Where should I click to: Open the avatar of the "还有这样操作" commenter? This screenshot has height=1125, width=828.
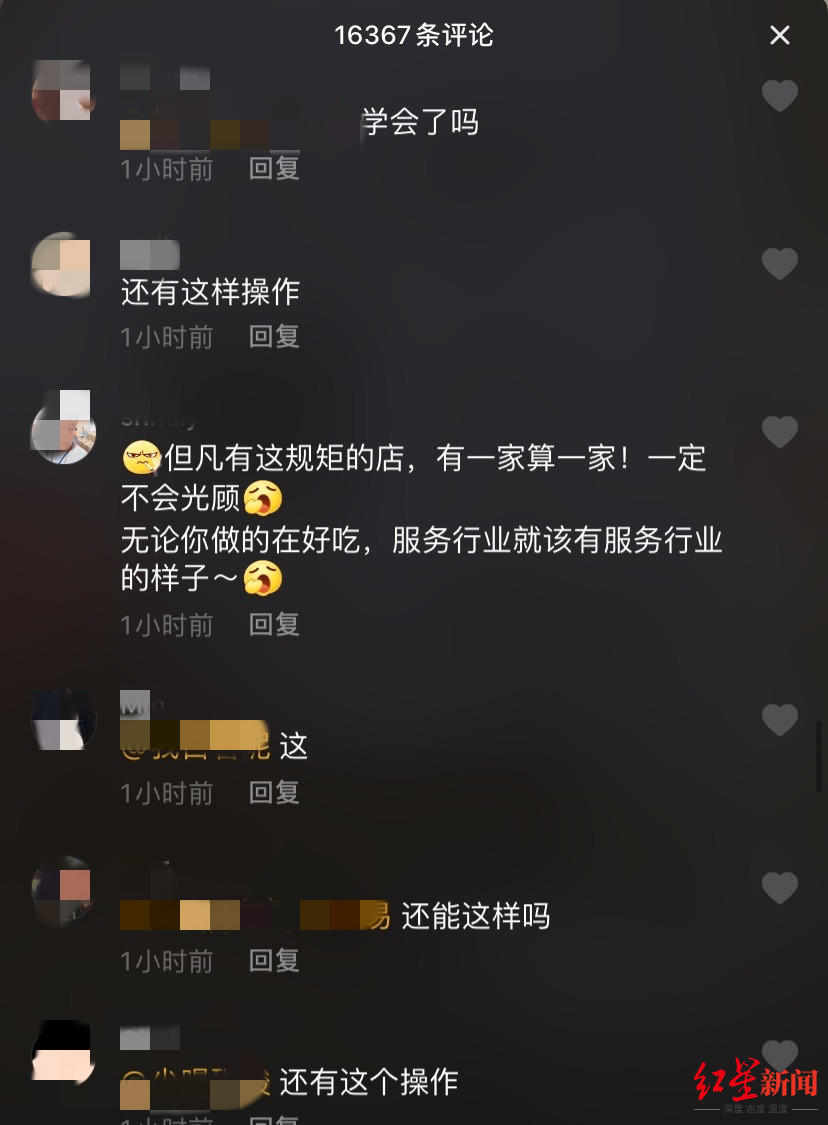(61, 266)
